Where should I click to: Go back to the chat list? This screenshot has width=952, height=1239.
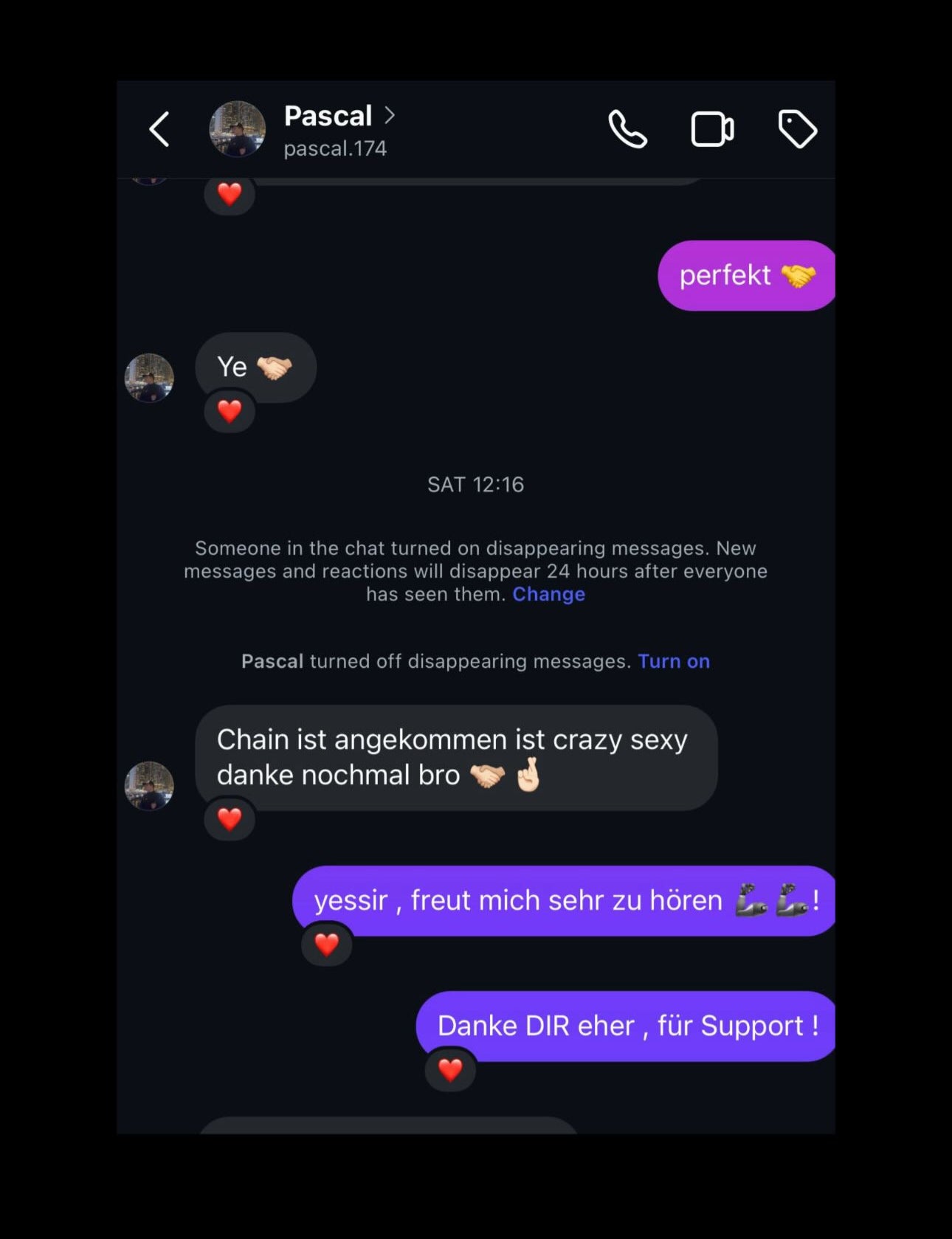pos(159,130)
